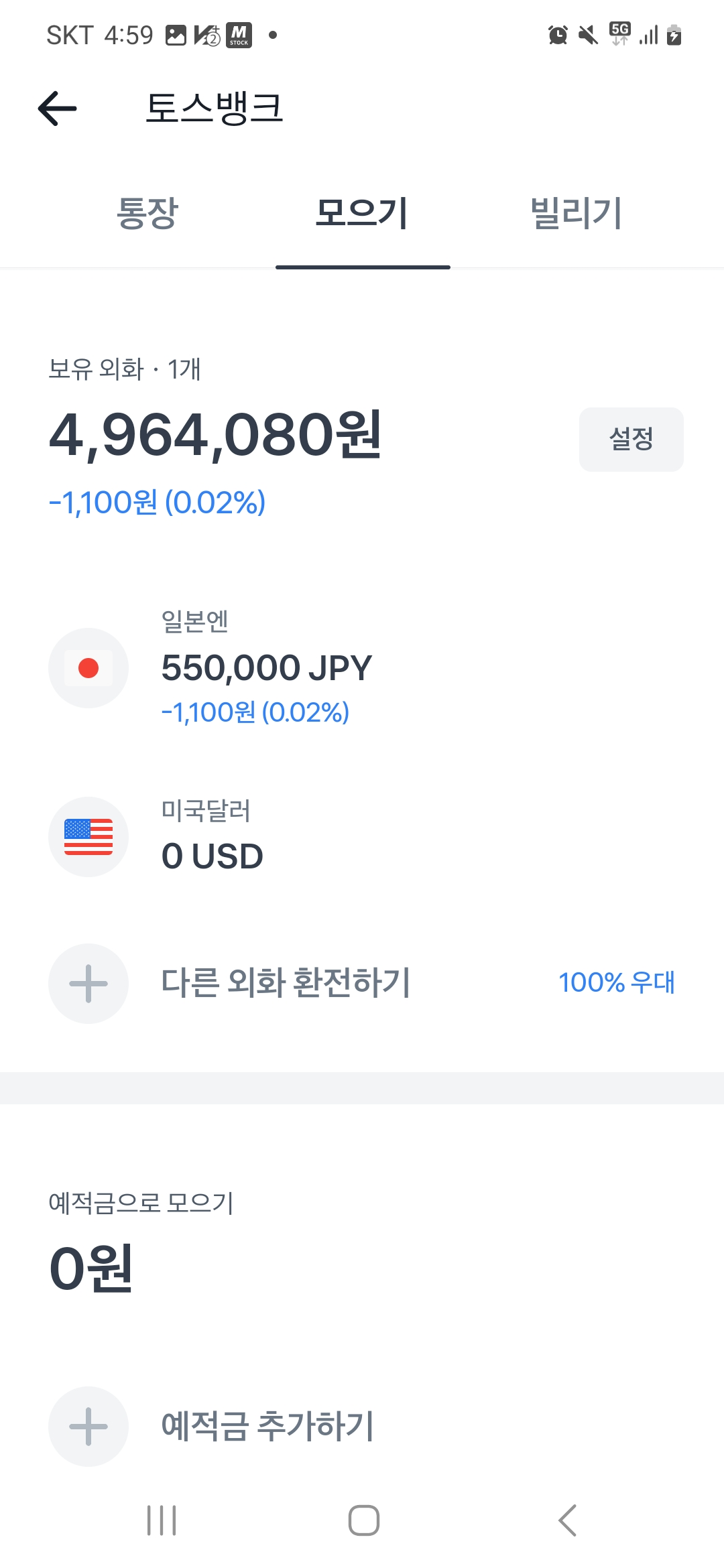
Task: Open the 설정 button for foreign currency
Action: click(631, 440)
